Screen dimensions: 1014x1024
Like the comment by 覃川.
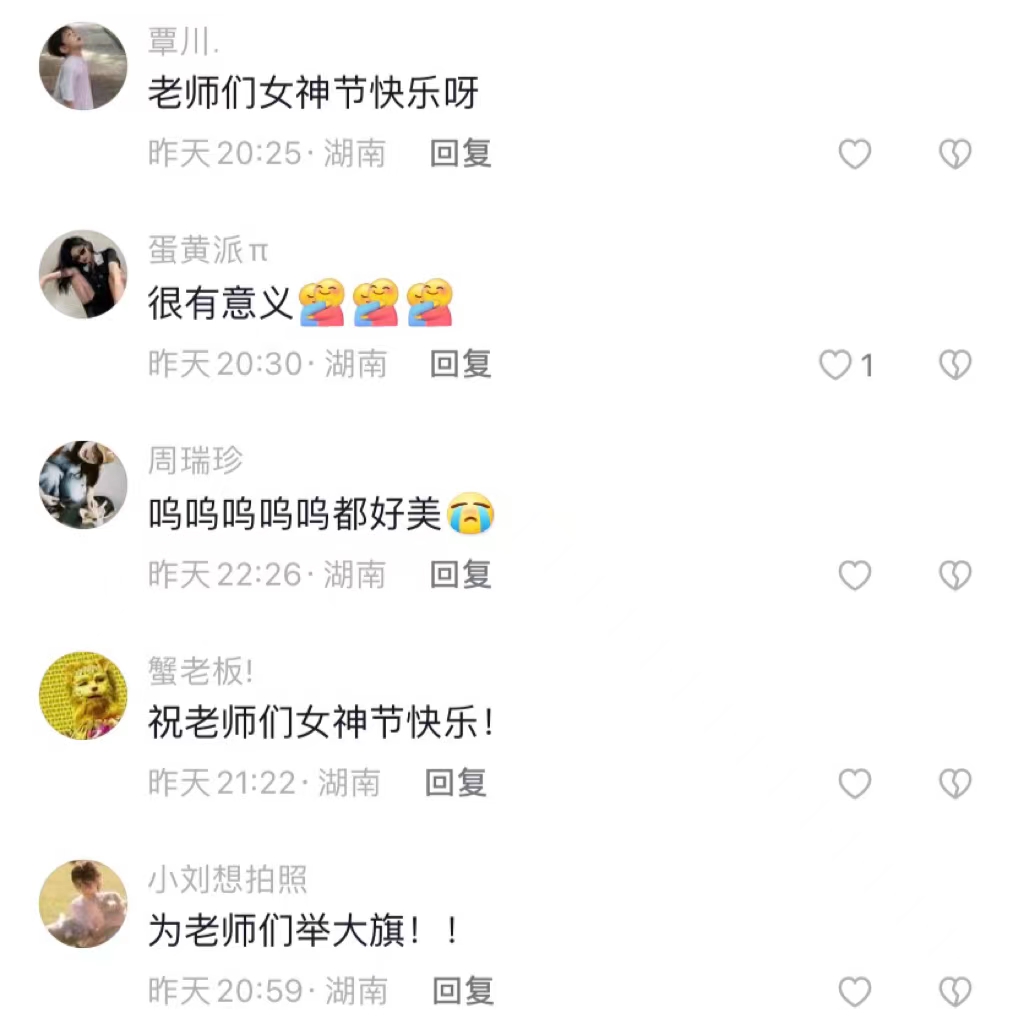[854, 154]
